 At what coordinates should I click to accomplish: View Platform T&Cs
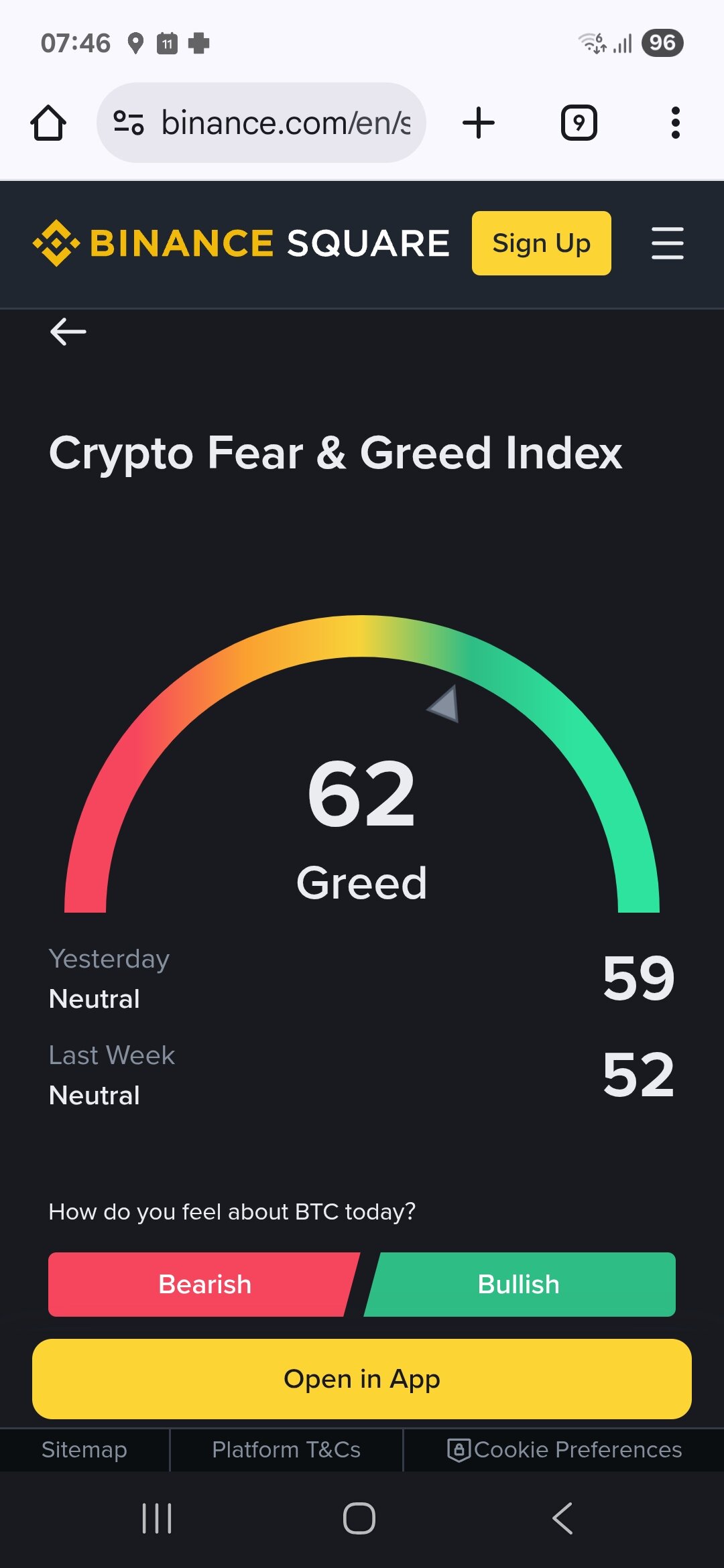[286, 1450]
